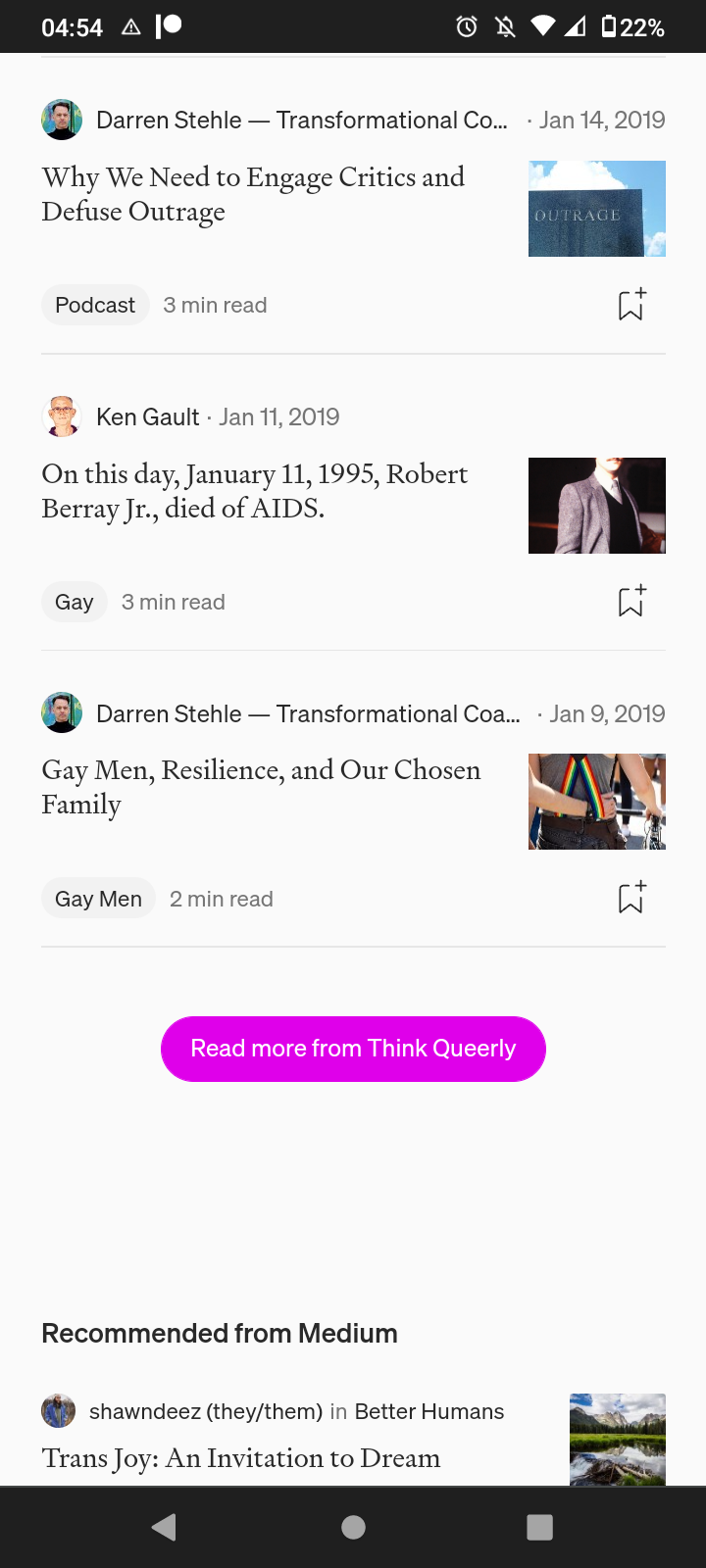Open article Why We Need to Engage Critics
Viewport: 706px width, 1568px height.
tap(253, 194)
